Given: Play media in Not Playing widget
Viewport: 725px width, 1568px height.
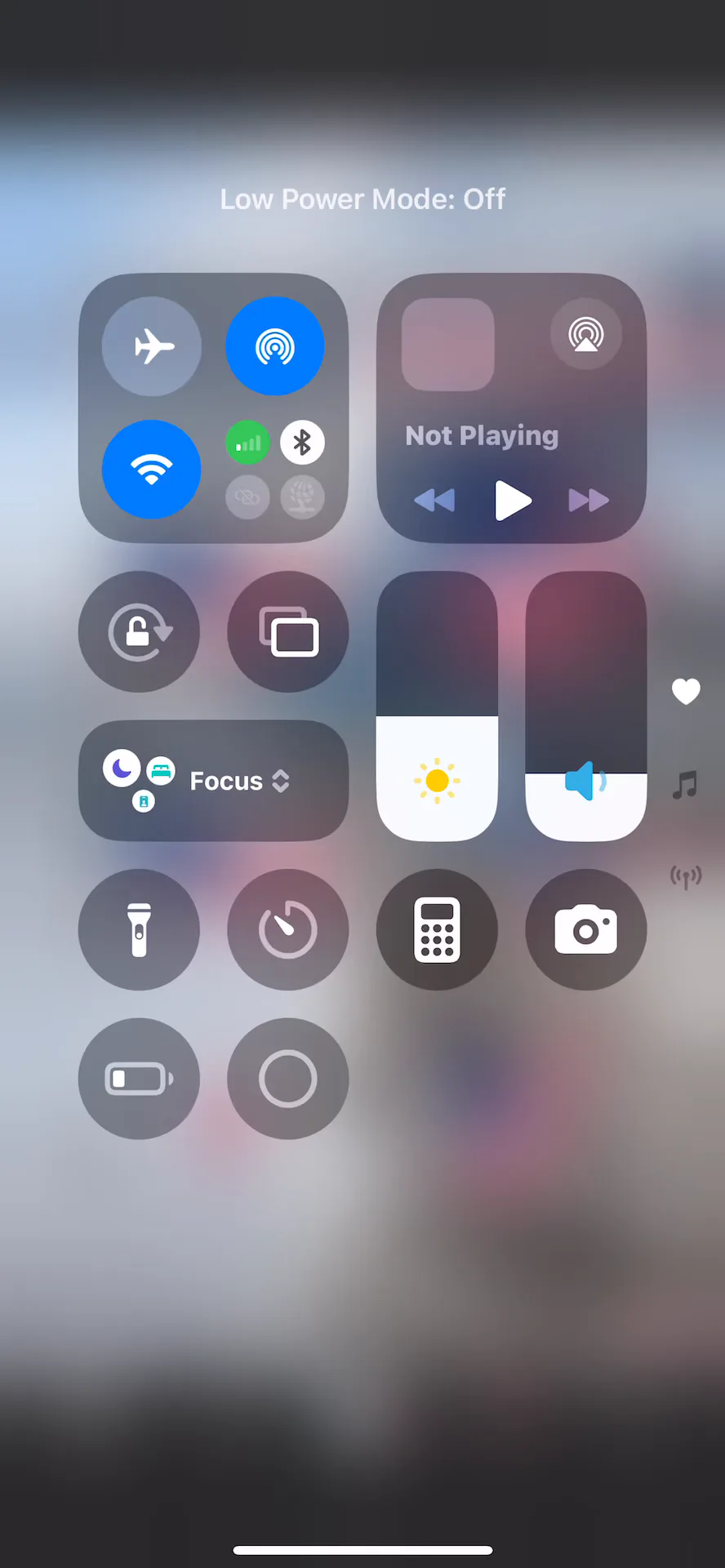Looking at the screenshot, I should point(513,501).
